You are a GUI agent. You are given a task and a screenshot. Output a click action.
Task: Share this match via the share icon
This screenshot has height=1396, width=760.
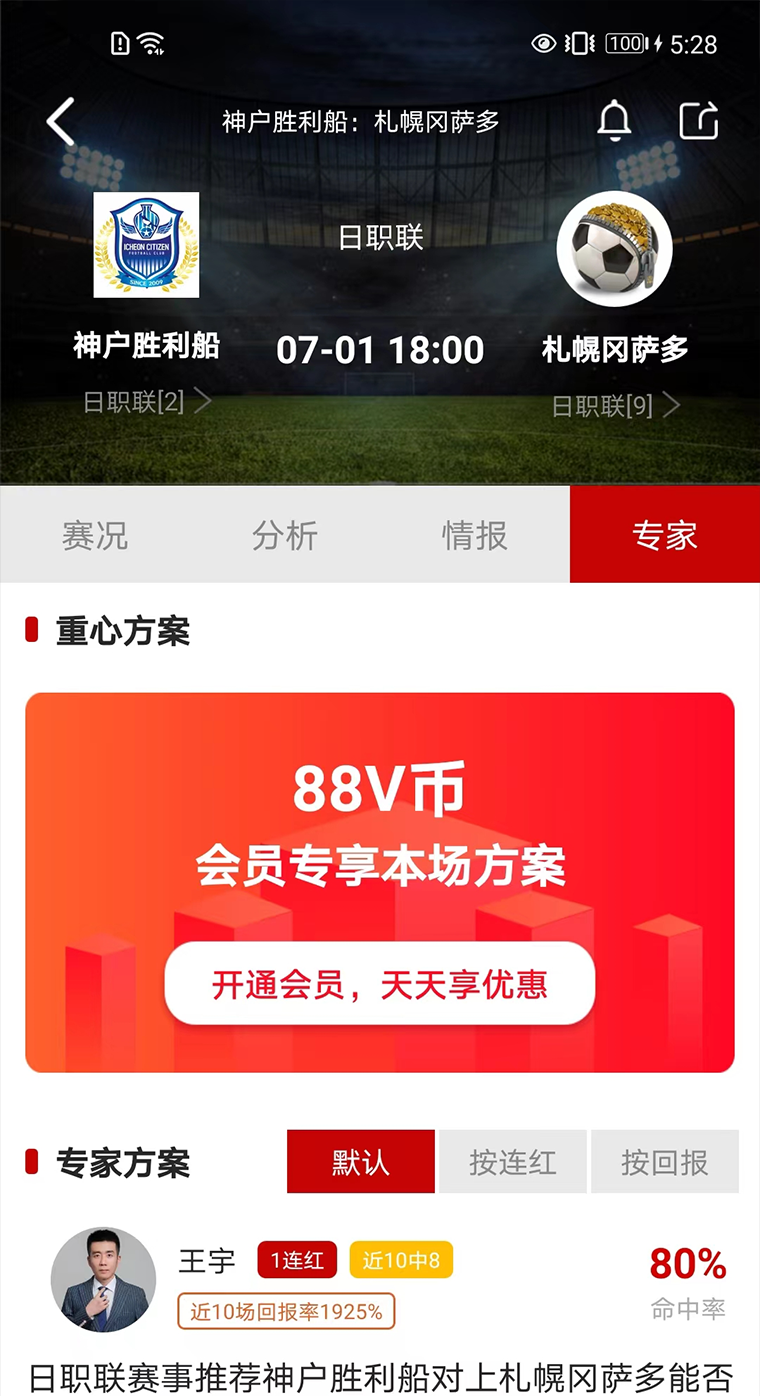(699, 122)
